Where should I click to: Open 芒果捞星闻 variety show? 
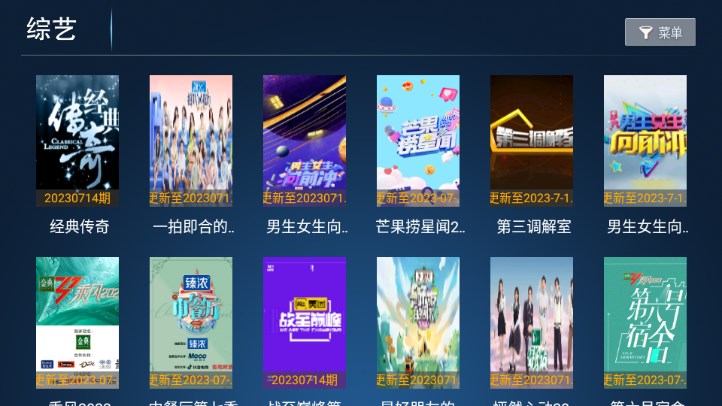pyautogui.click(x=418, y=140)
